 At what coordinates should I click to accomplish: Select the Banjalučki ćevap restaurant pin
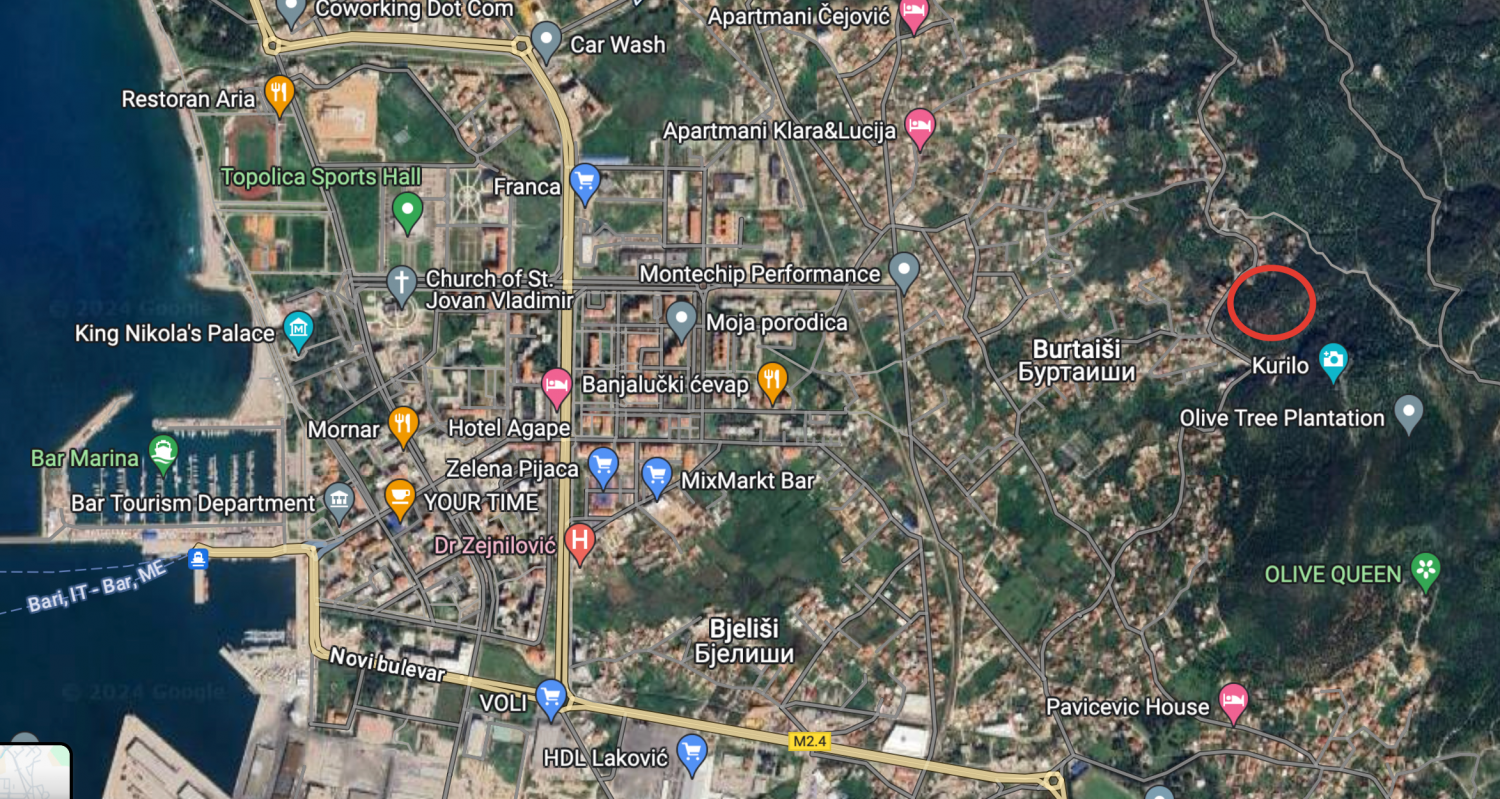772,380
